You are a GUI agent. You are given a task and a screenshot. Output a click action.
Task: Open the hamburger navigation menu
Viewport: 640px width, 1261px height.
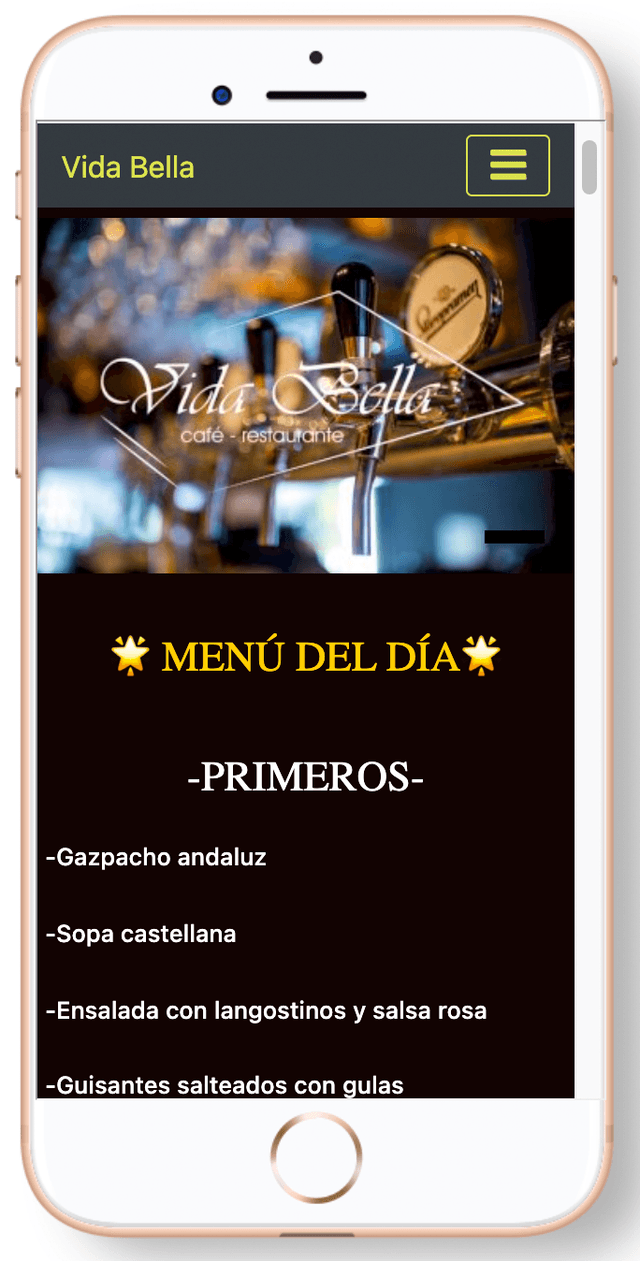click(508, 165)
